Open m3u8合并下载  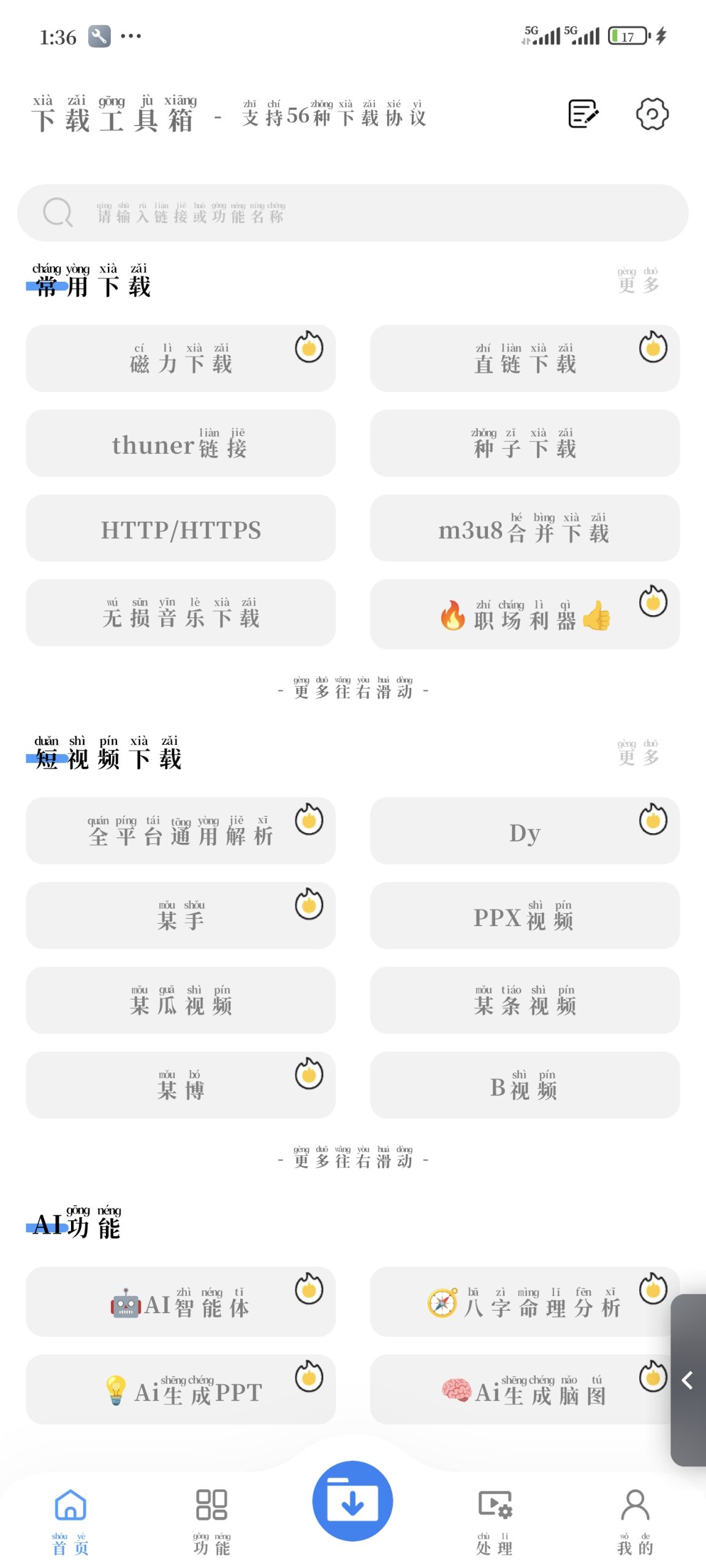coord(524,529)
